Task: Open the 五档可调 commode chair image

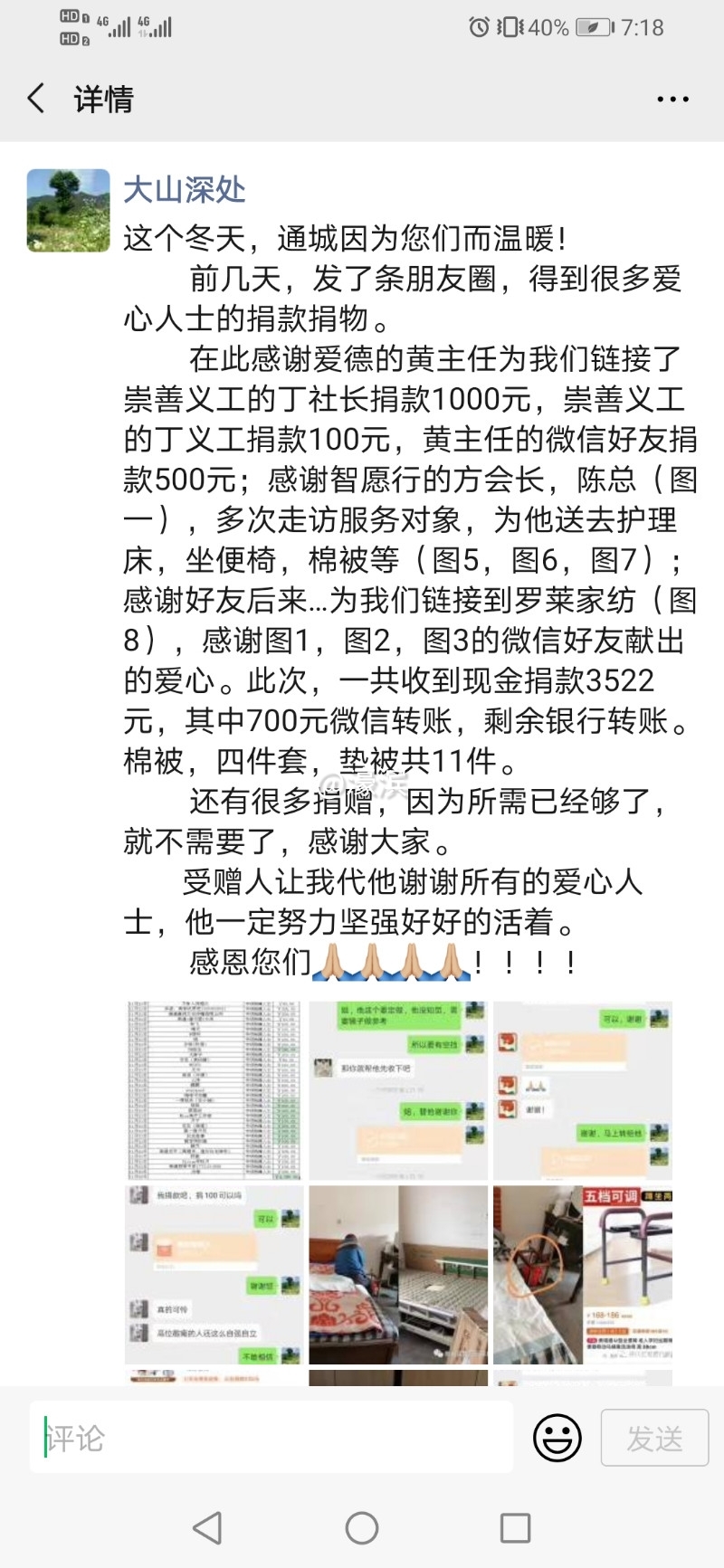Action: (582, 1274)
